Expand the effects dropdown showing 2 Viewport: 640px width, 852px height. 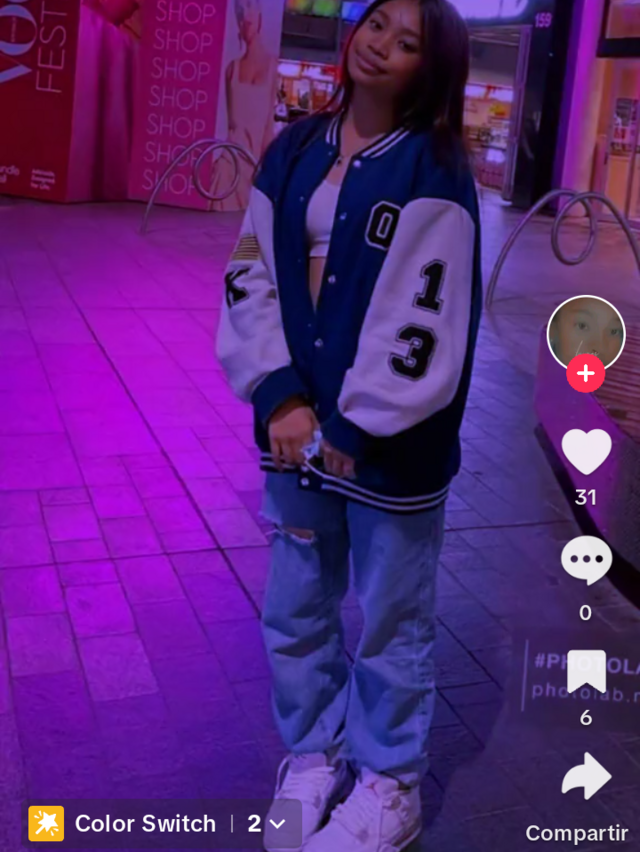pos(267,824)
